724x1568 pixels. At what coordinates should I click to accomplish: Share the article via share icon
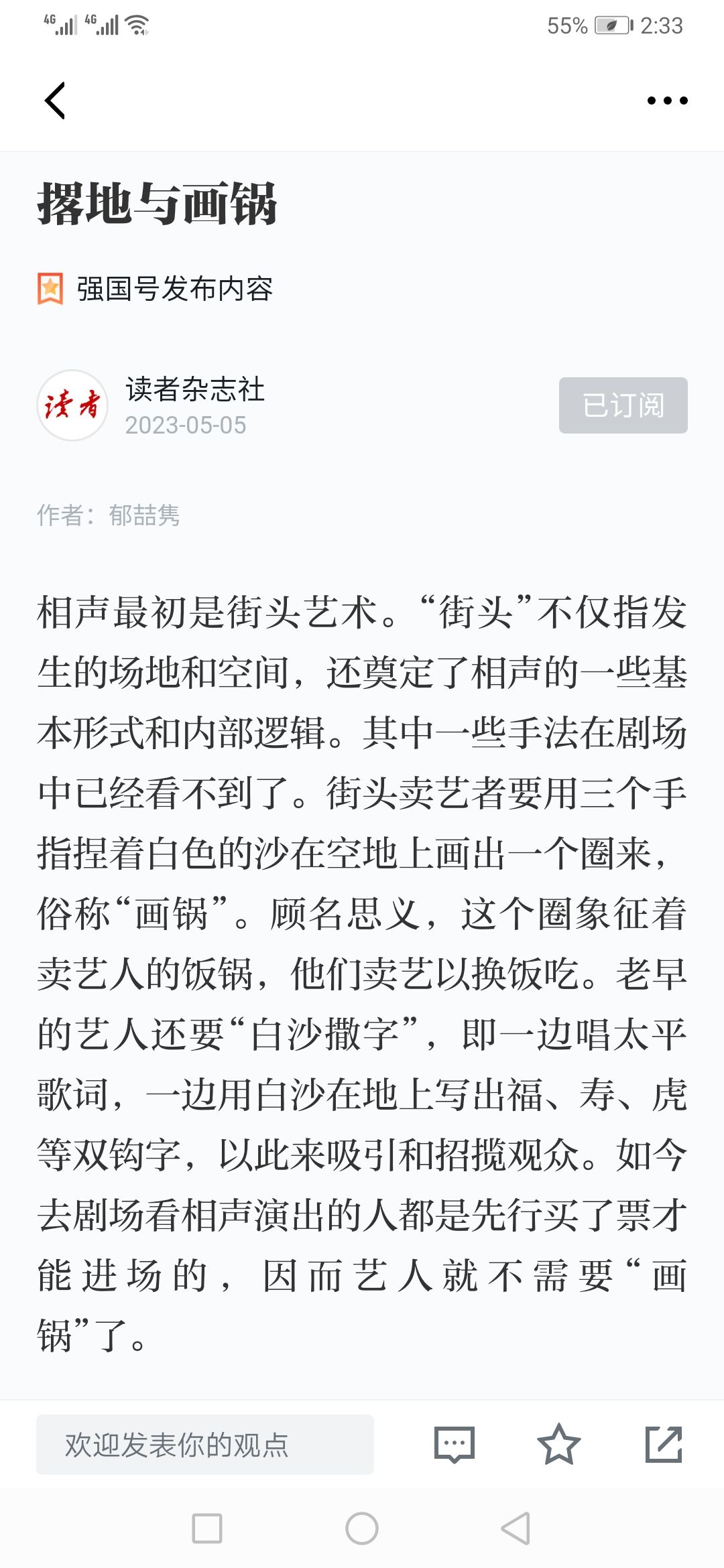tap(664, 1445)
